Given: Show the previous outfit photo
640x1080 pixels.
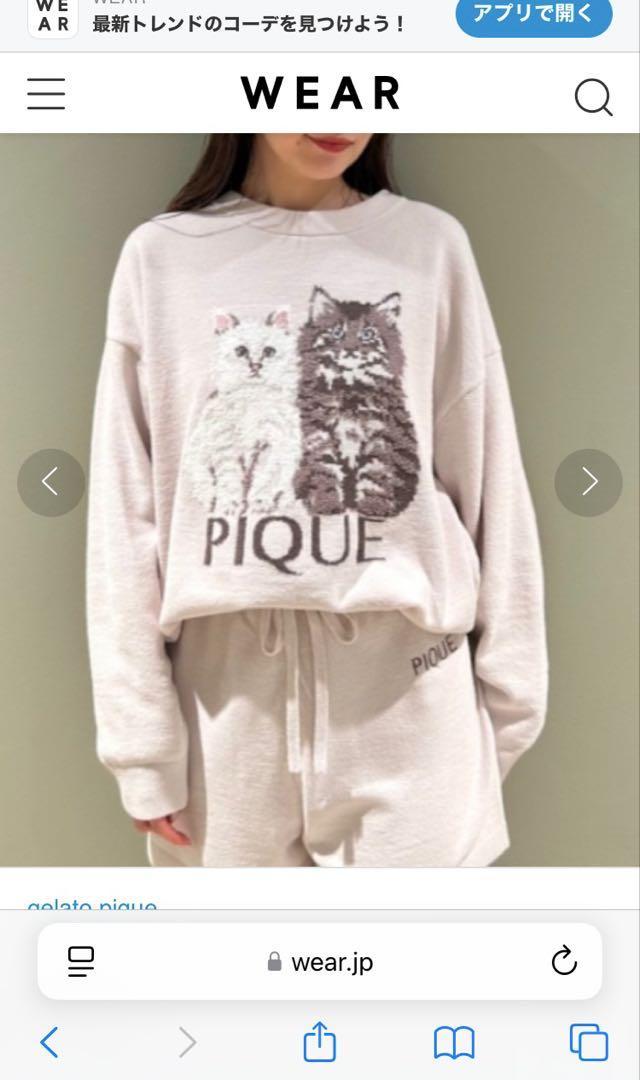Looking at the screenshot, I should (51, 482).
